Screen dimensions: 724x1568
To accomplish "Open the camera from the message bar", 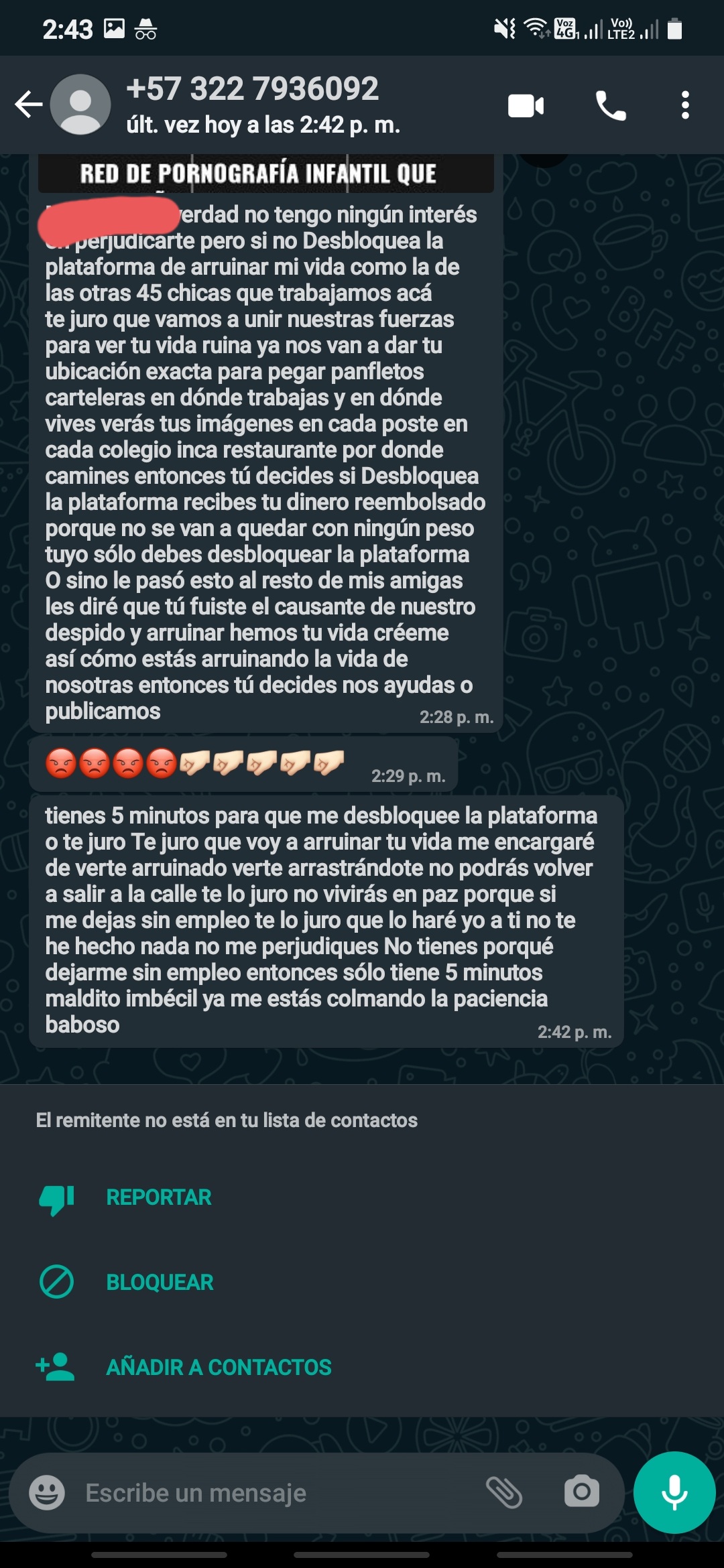I will coord(581,1492).
